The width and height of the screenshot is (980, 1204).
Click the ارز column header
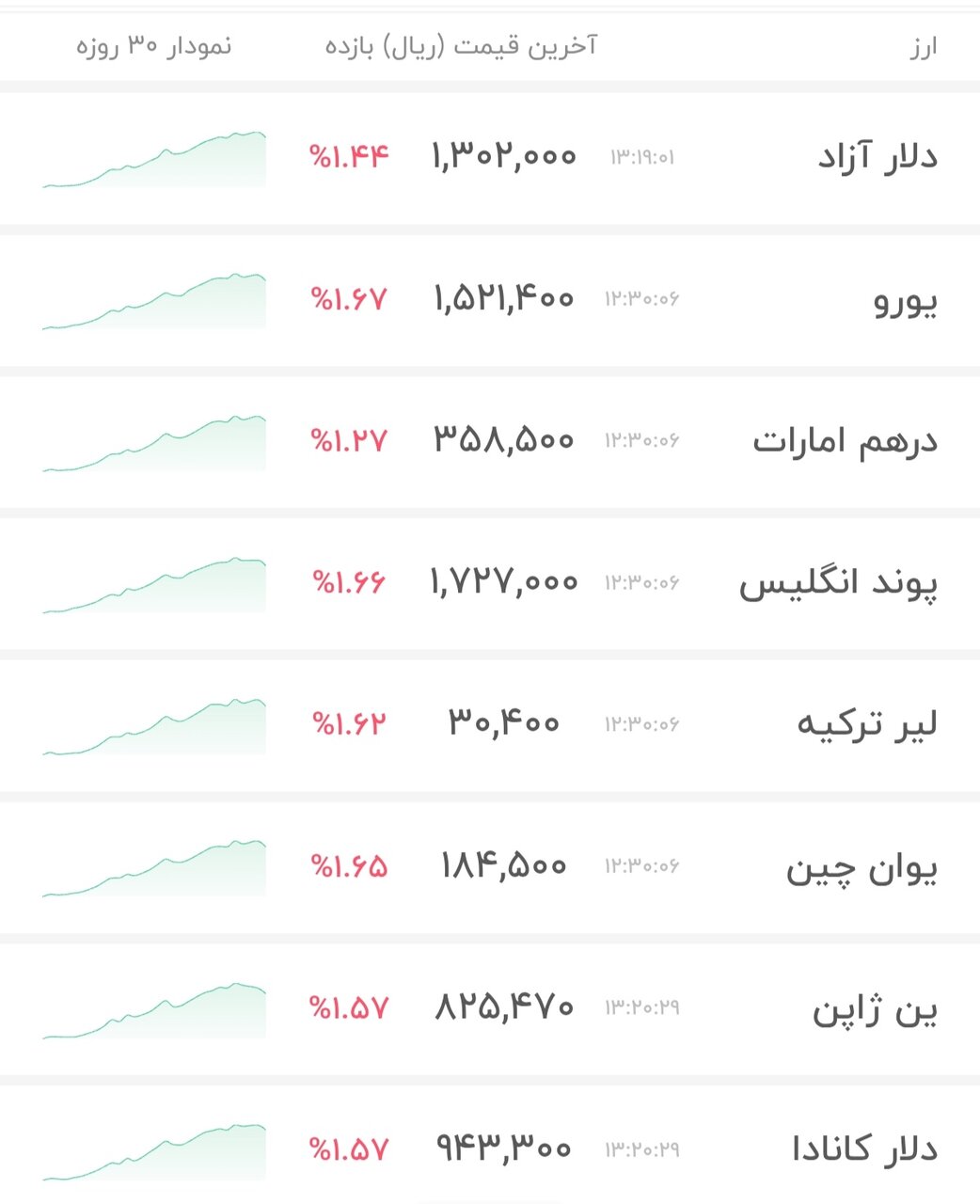(x=923, y=46)
